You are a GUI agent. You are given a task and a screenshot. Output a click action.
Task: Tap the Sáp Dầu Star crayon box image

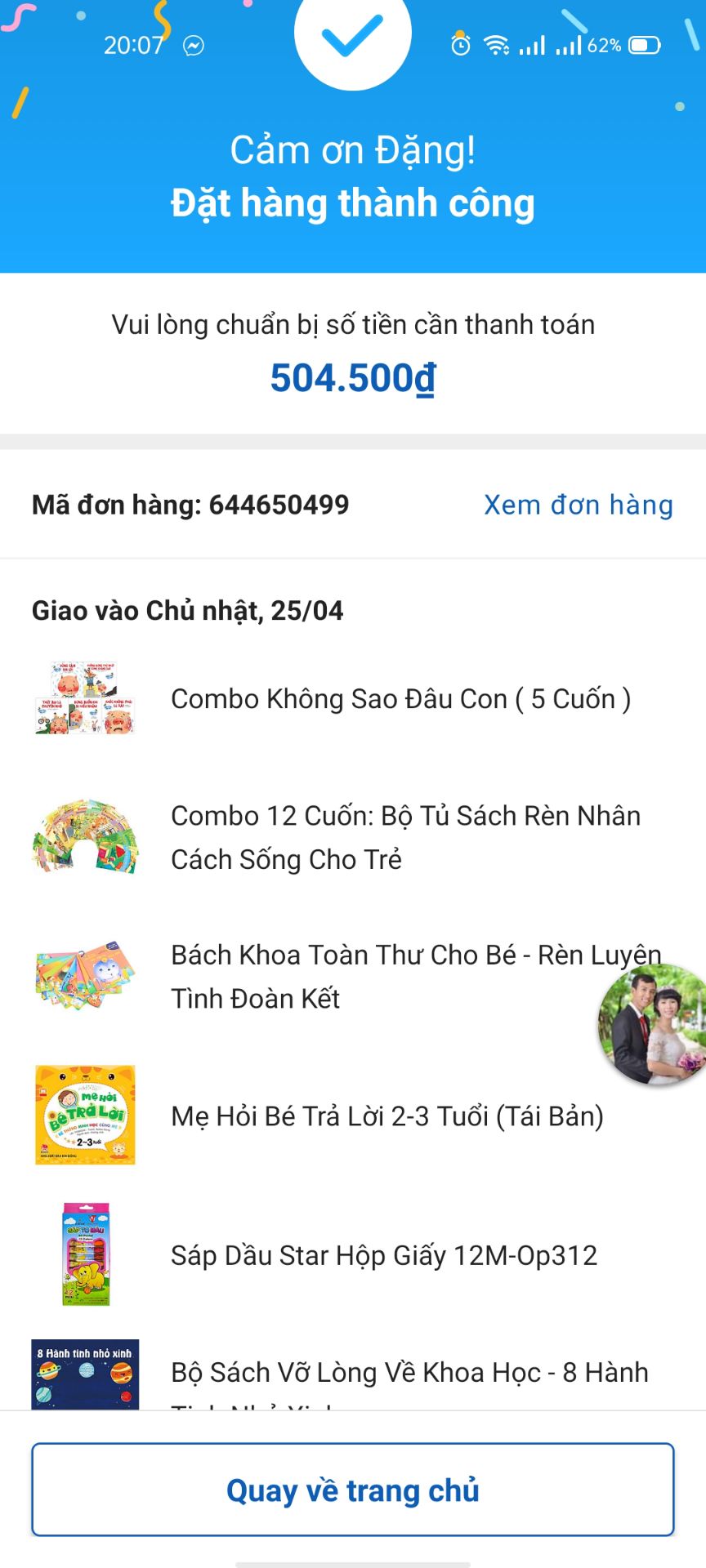[x=86, y=1258]
